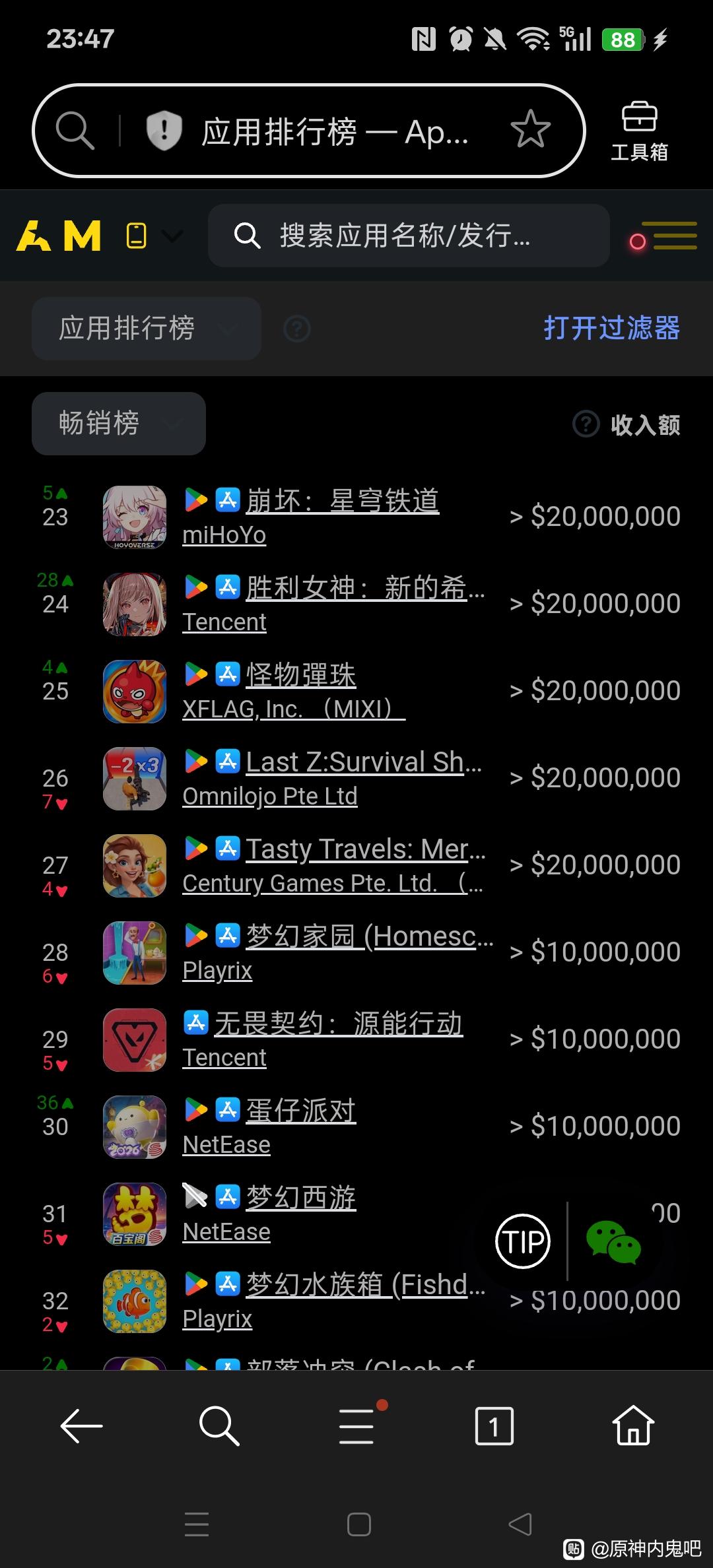
Task: Open publisher link miHoYo
Action: click(x=224, y=535)
